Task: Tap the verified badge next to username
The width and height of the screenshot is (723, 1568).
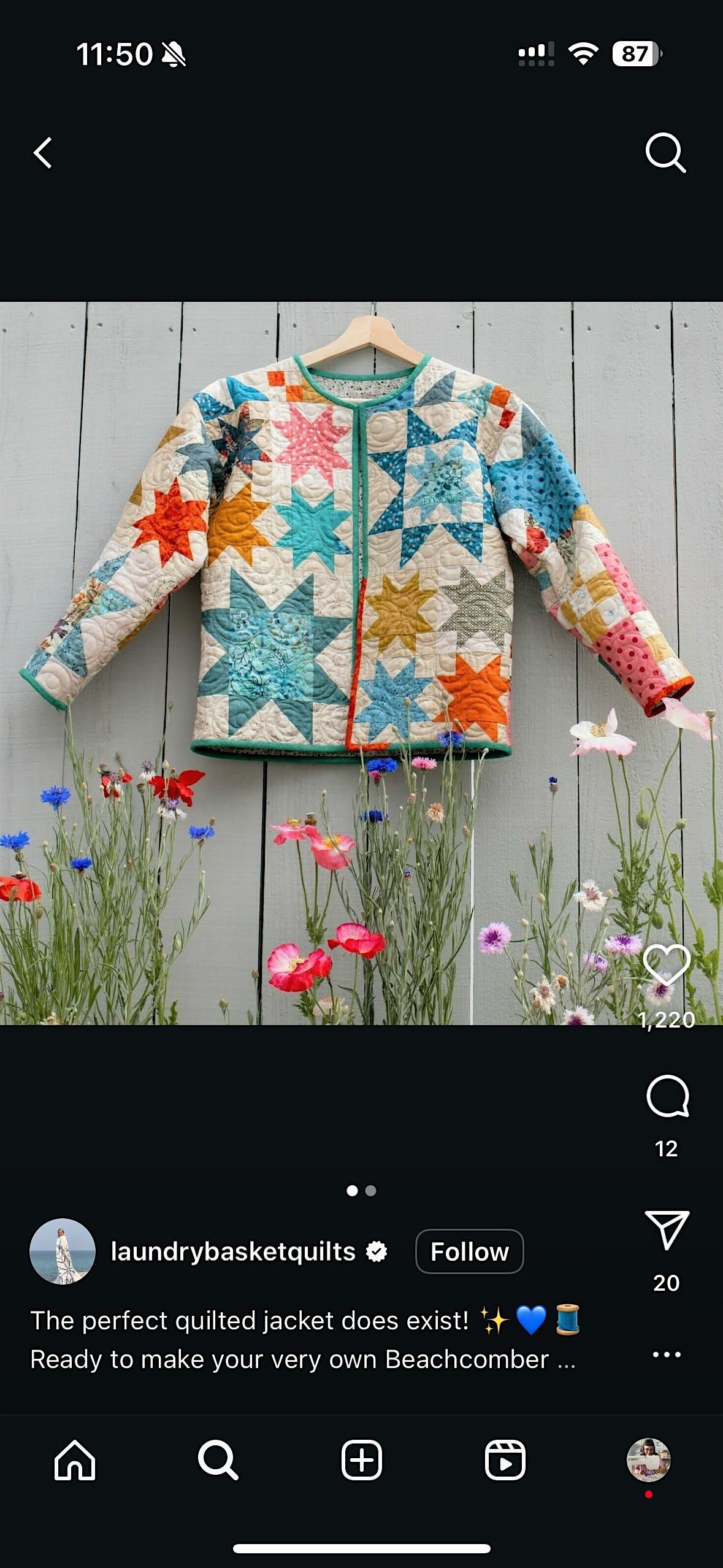Action: (x=376, y=1251)
